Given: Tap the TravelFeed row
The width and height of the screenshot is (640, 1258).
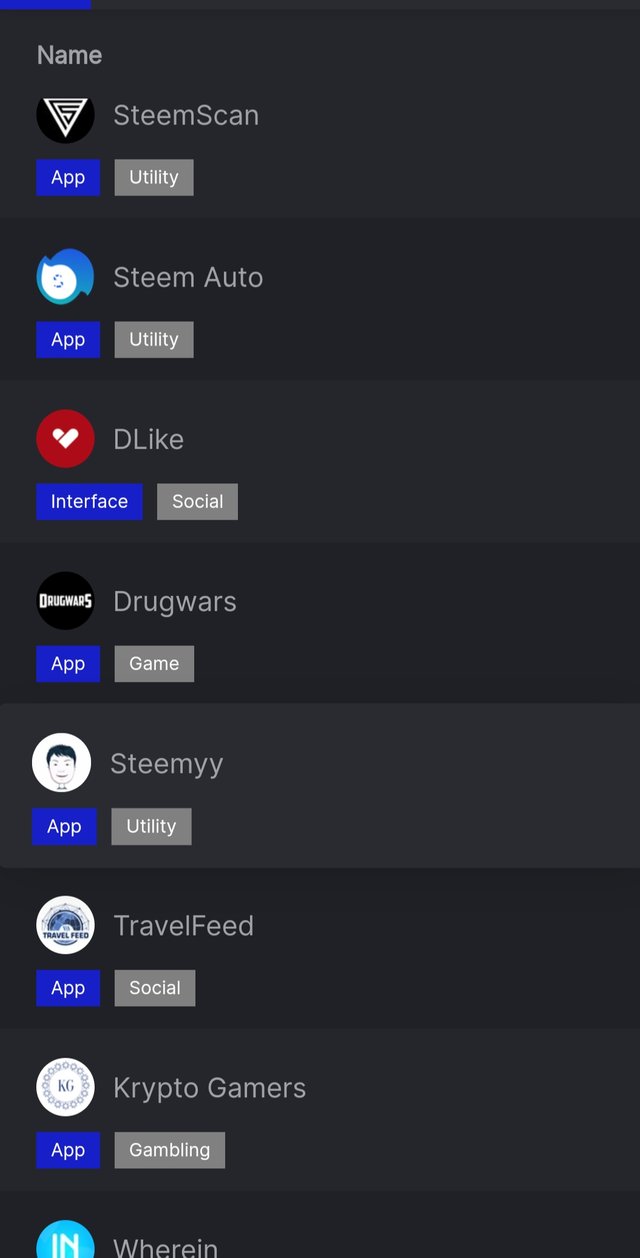Looking at the screenshot, I should pyautogui.click(x=183, y=926).
